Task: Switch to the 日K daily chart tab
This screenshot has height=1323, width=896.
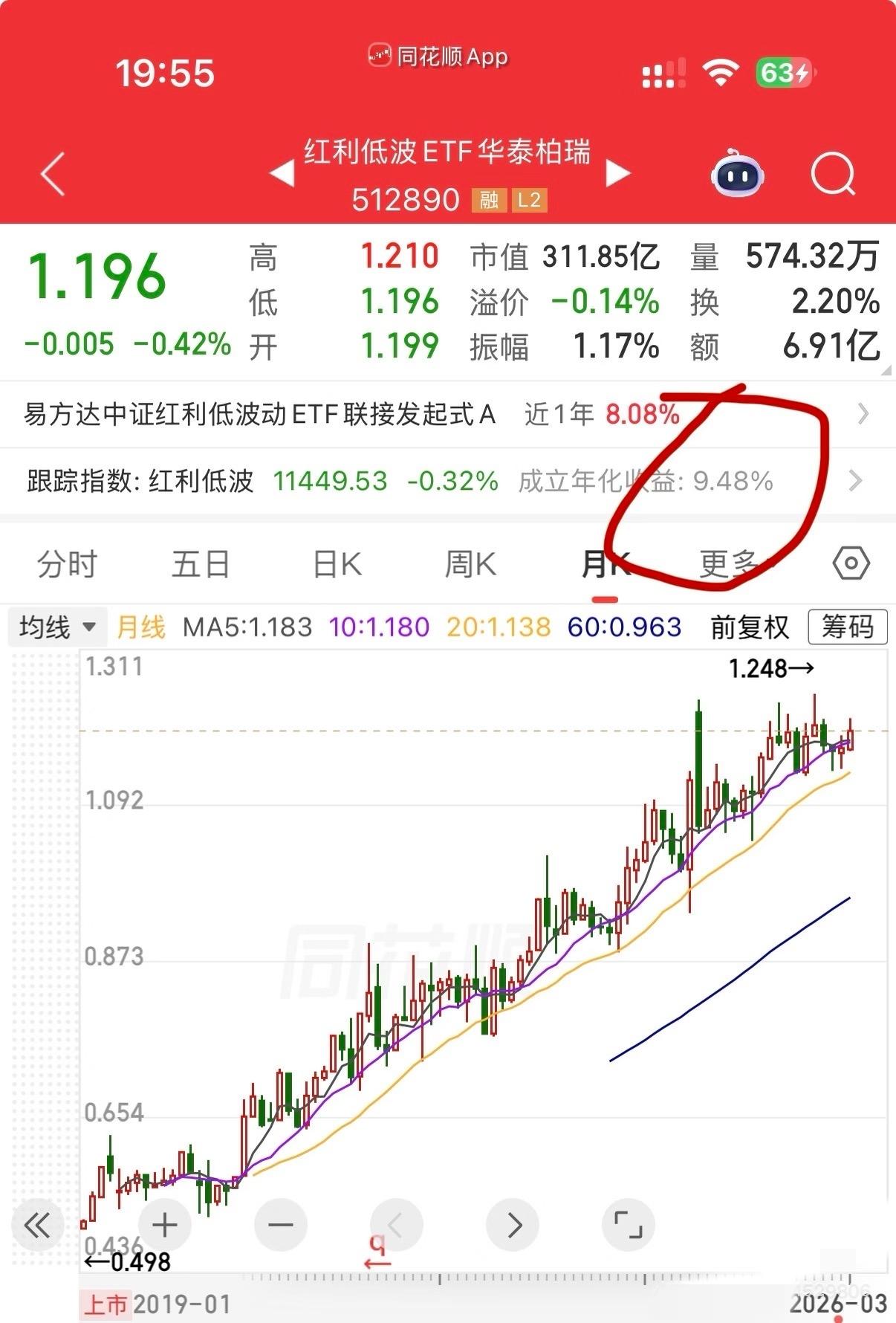Action: [x=336, y=563]
